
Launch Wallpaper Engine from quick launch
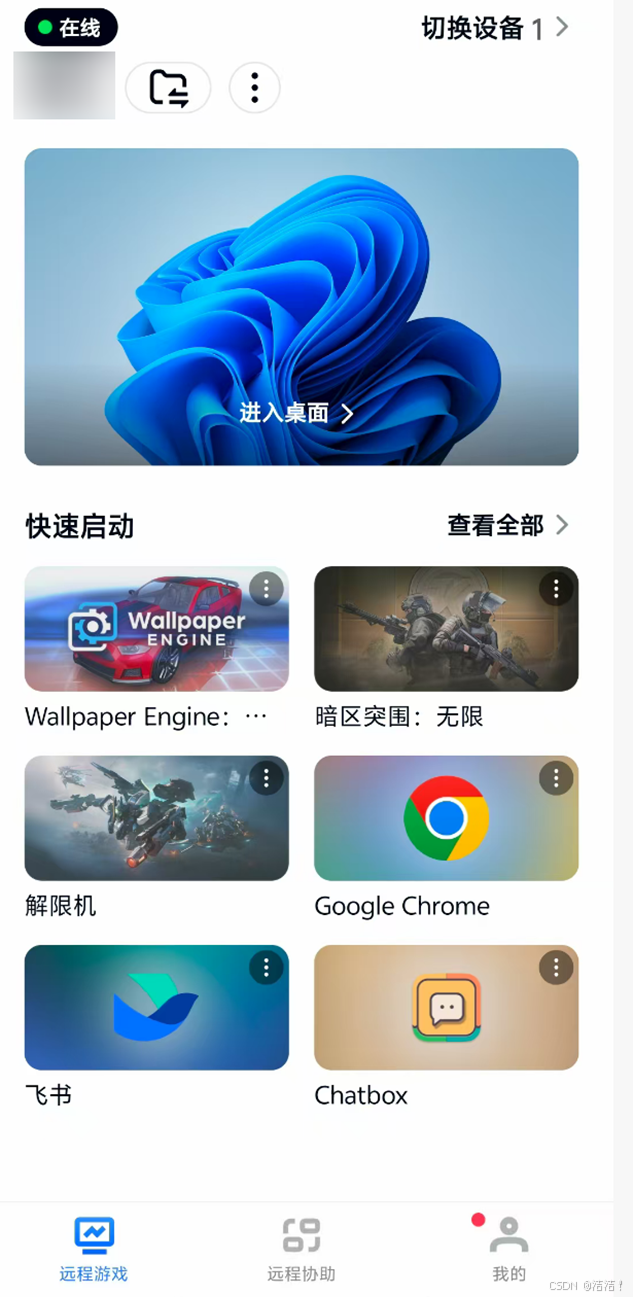[x=157, y=629]
